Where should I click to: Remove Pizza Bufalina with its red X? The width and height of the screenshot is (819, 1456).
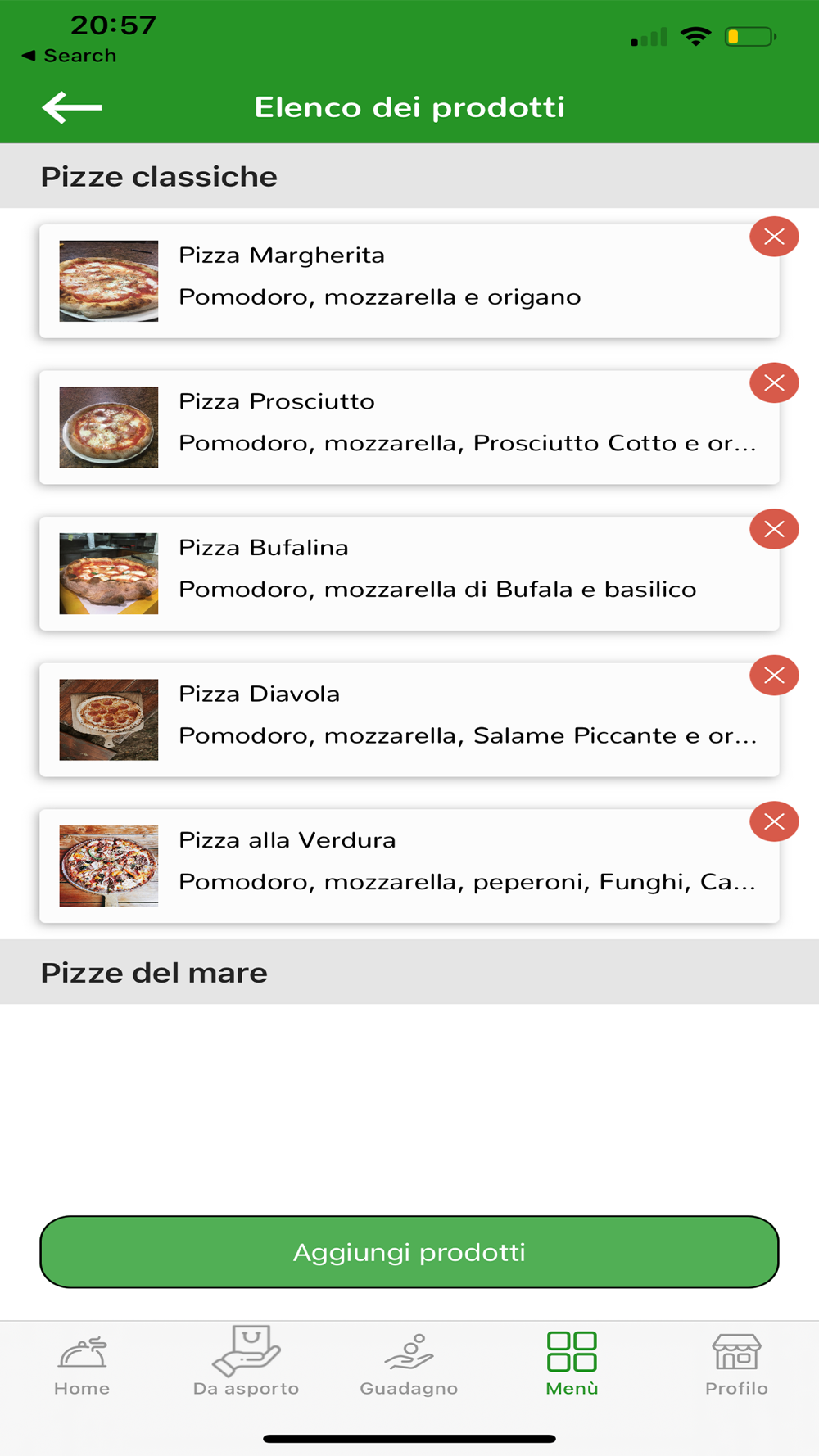pyautogui.click(x=774, y=529)
